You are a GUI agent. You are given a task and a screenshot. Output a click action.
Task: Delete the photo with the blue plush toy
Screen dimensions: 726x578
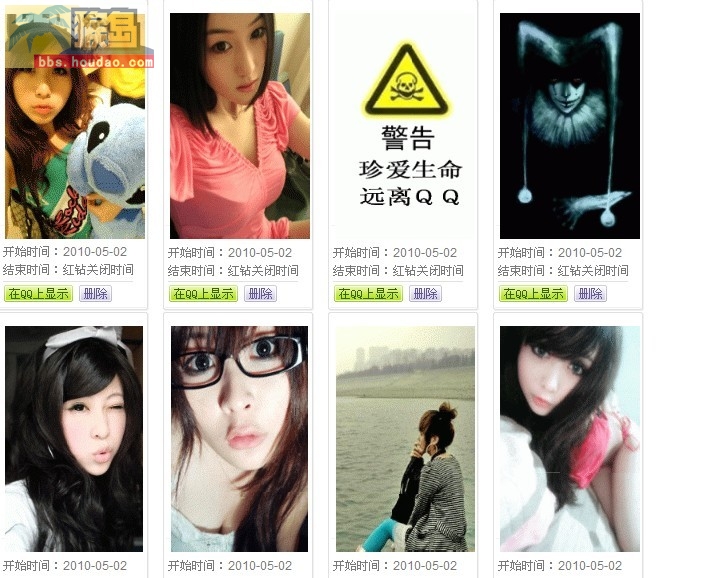(95, 294)
